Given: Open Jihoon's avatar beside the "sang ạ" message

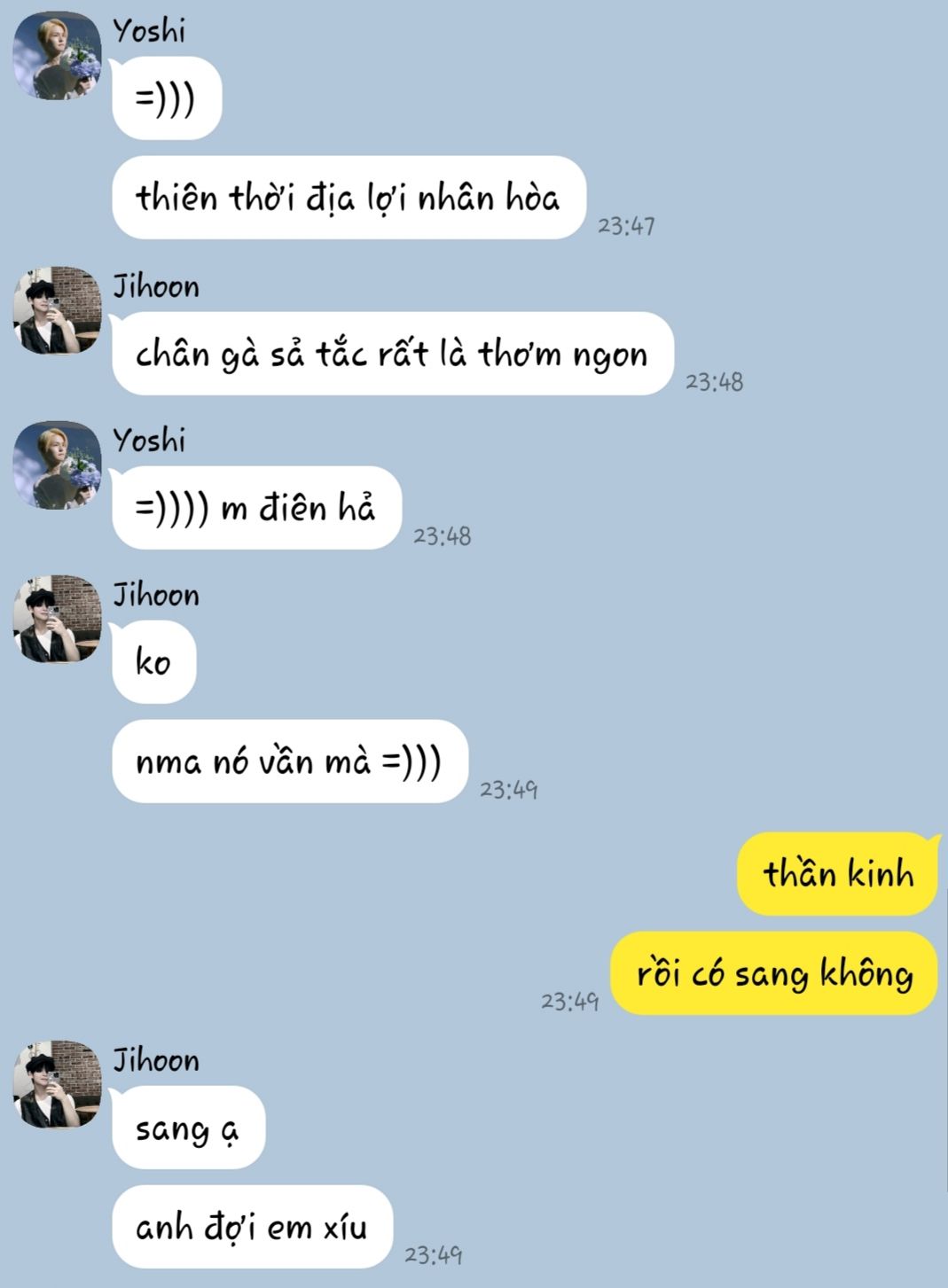Looking at the screenshot, I should click(x=57, y=1084).
